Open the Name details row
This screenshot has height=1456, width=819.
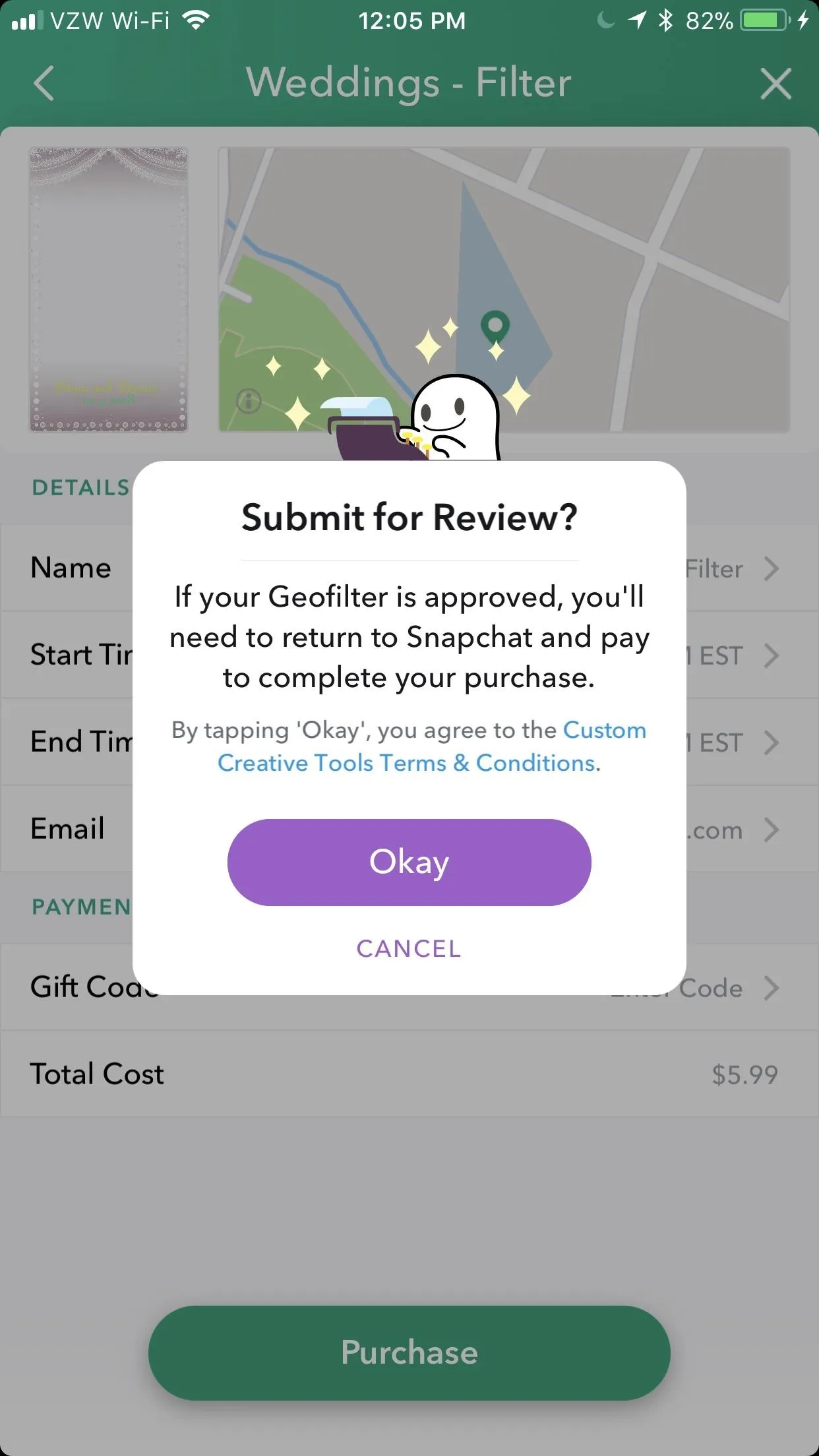click(409, 568)
